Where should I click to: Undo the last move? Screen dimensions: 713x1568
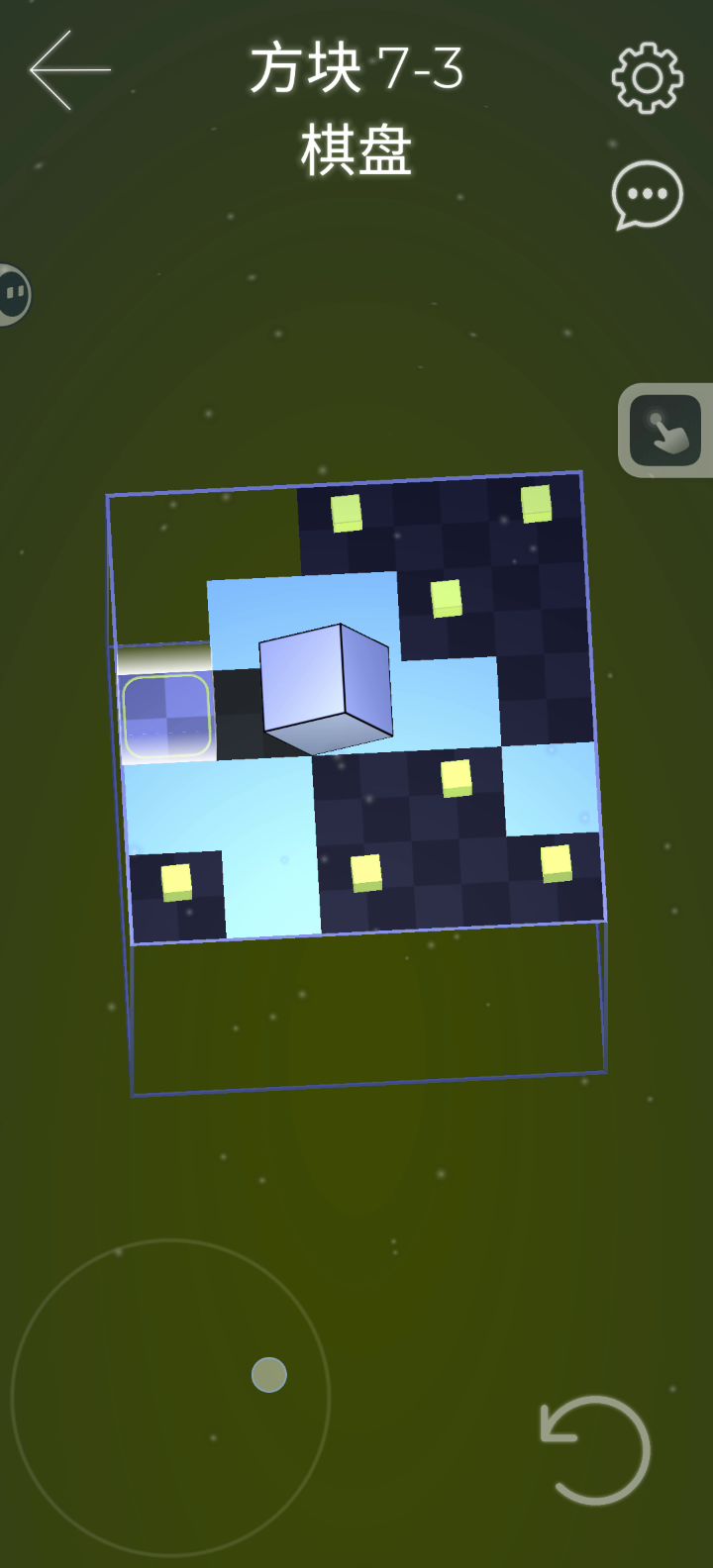(x=594, y=1450)
